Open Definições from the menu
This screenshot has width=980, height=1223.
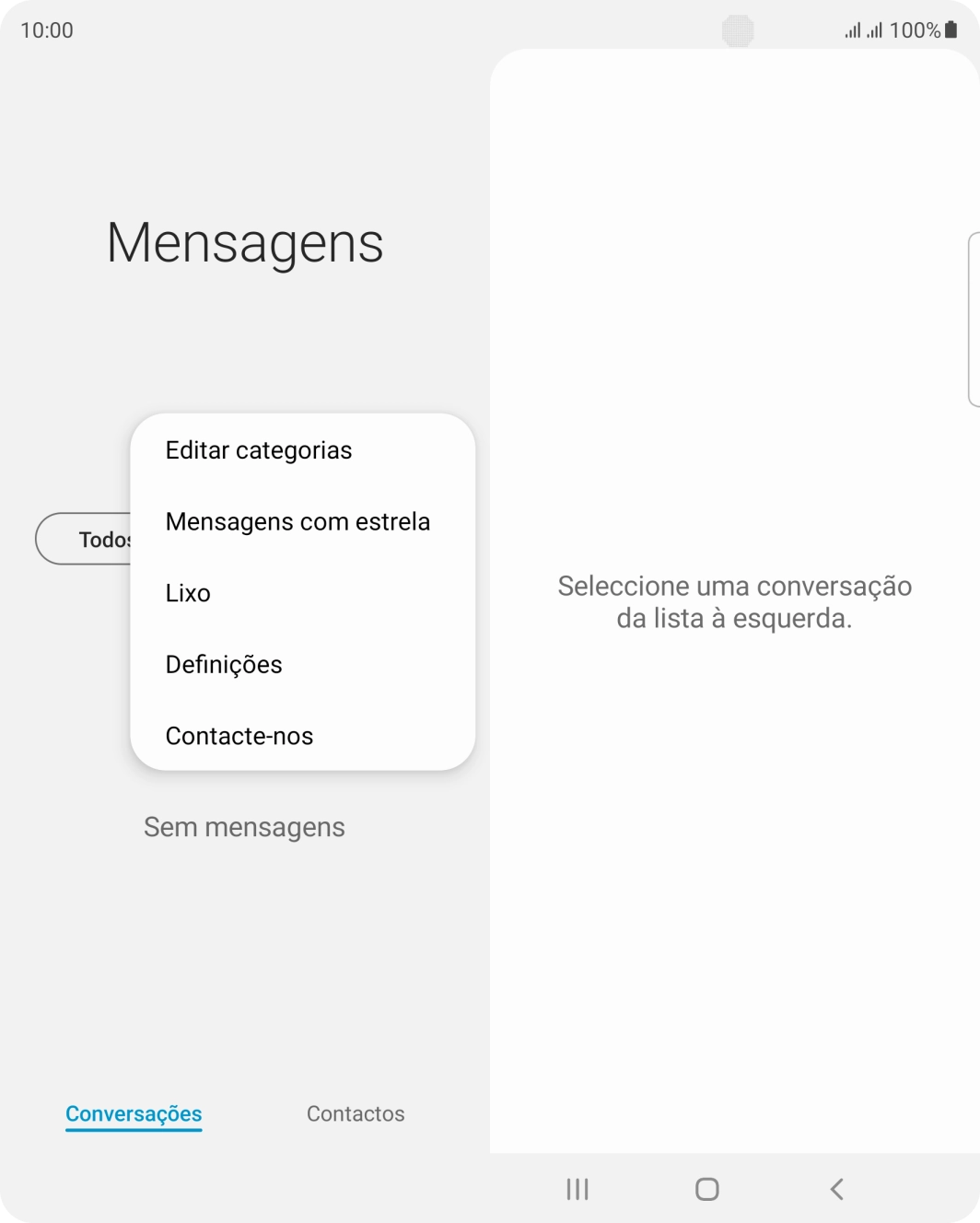[x=224, y=664]
